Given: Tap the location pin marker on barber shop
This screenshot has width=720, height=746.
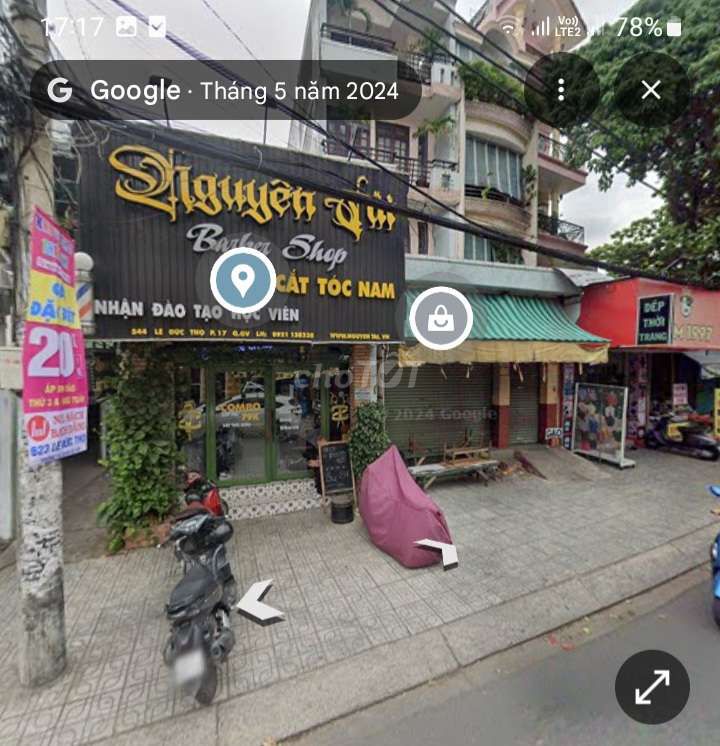Looking at the screenshot, I should 243,280.
